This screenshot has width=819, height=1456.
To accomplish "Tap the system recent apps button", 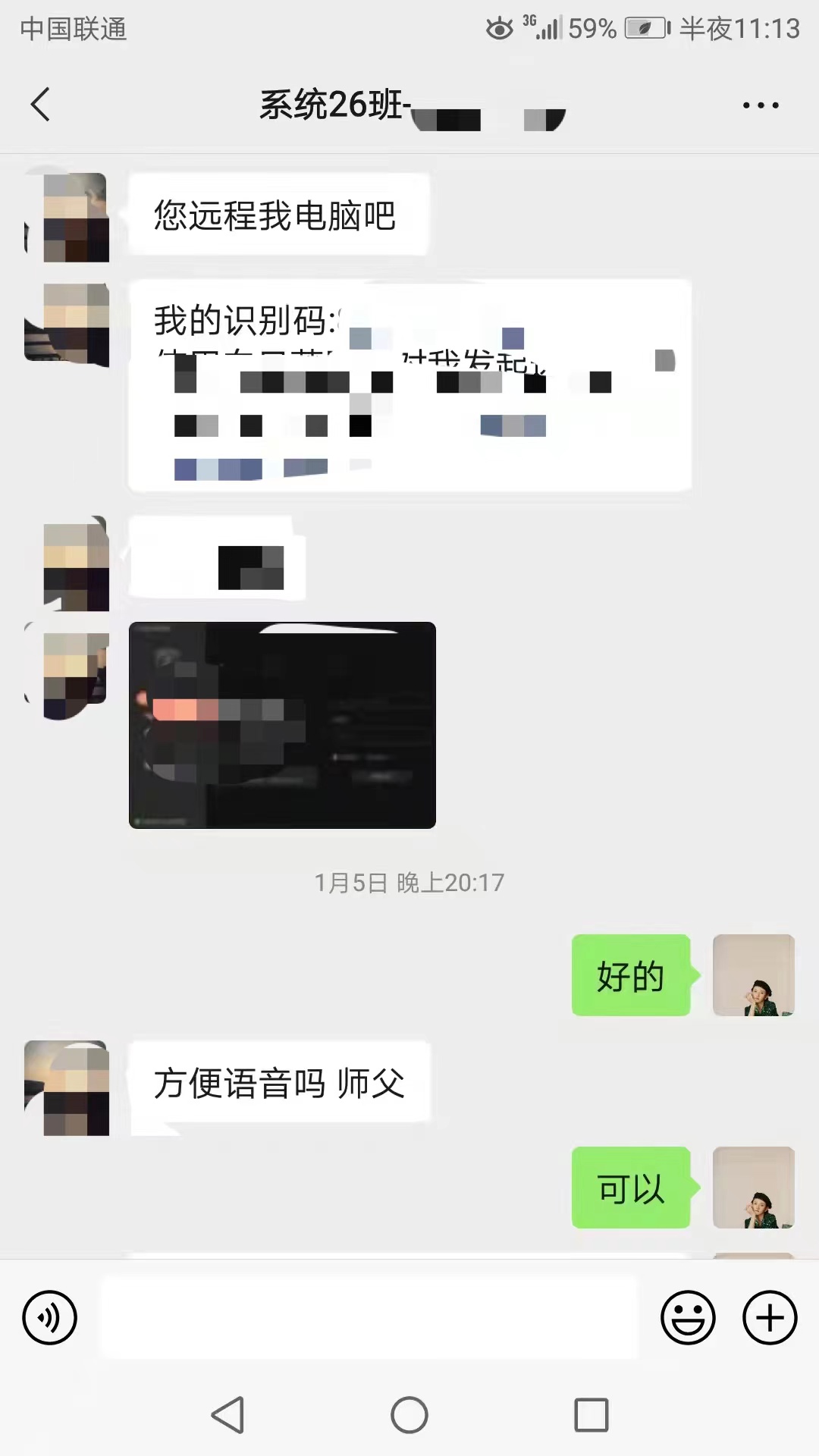I will [x=591, y=1415].
